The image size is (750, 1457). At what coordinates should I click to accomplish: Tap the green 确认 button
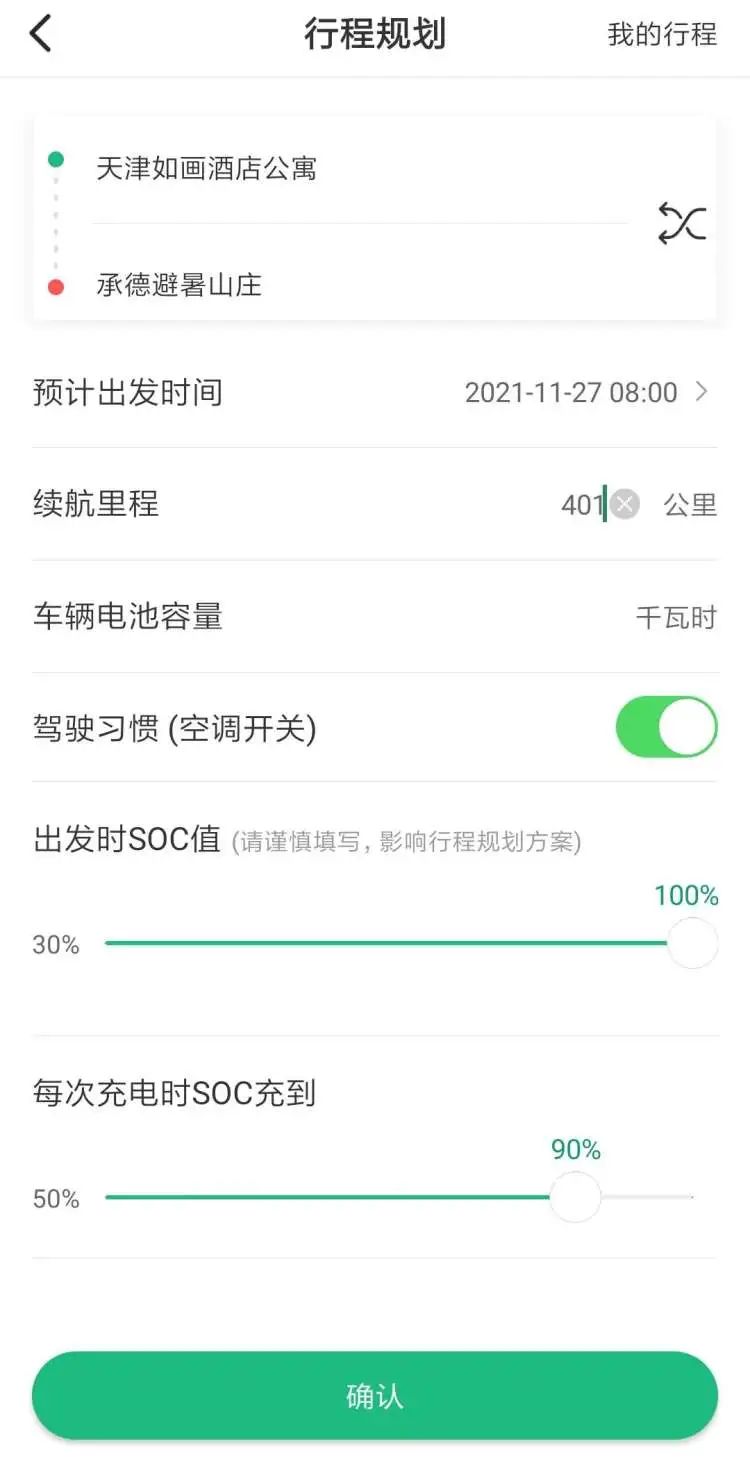pyautogui.click(x=375, y=1396)
